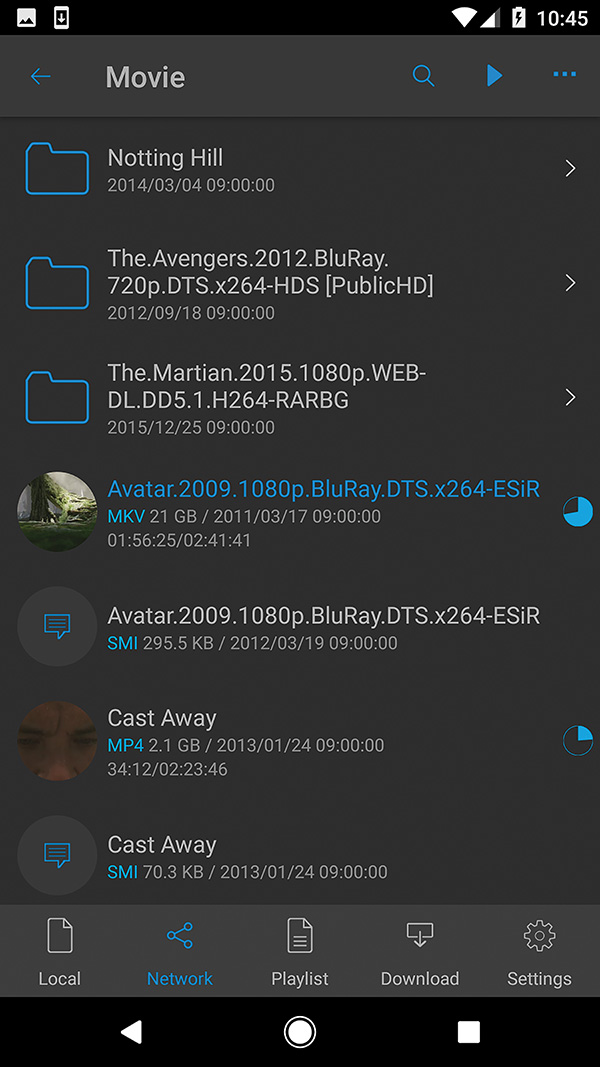Open the three-dot overflow menu
600x1067 pixels.
pos(565,74)
